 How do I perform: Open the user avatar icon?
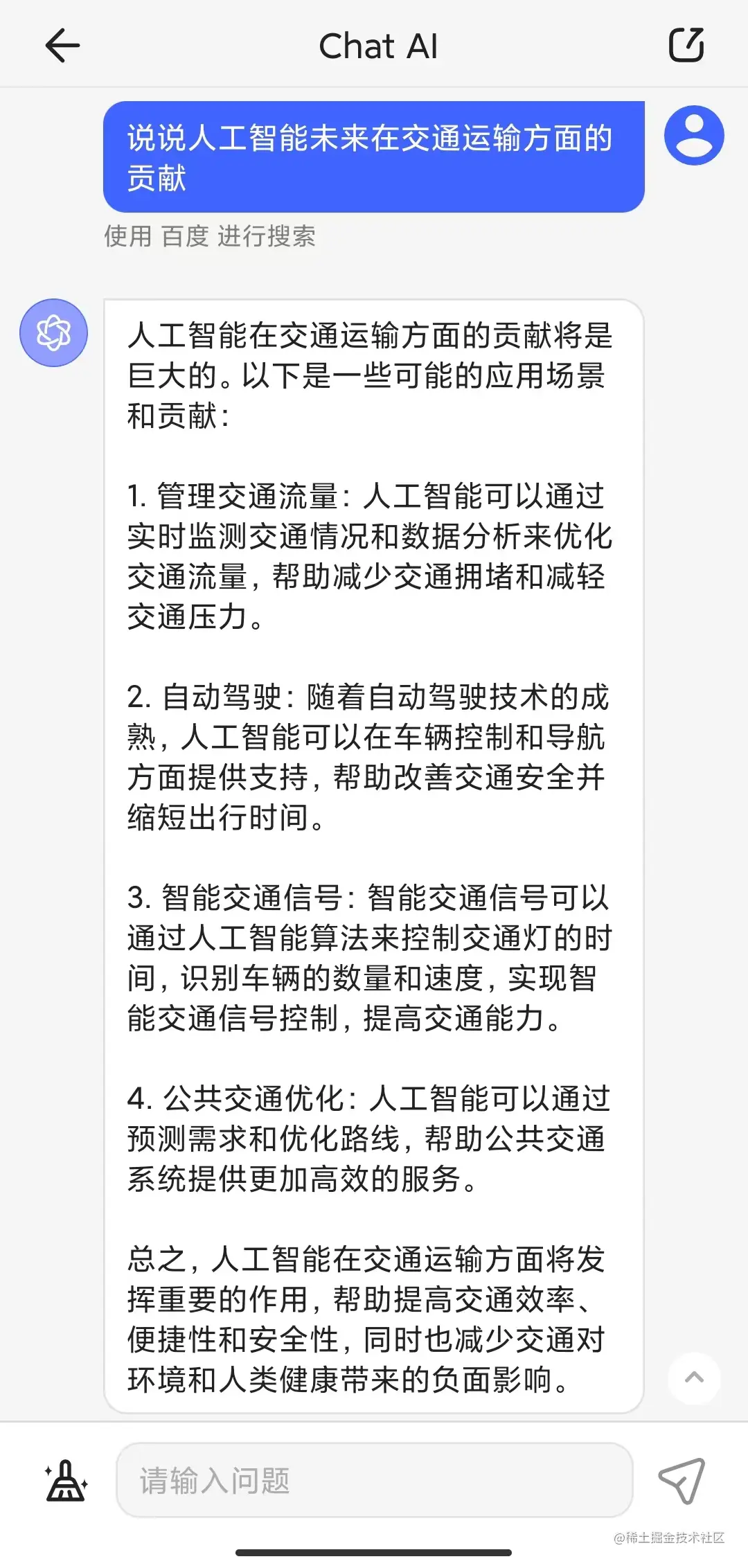694,136
